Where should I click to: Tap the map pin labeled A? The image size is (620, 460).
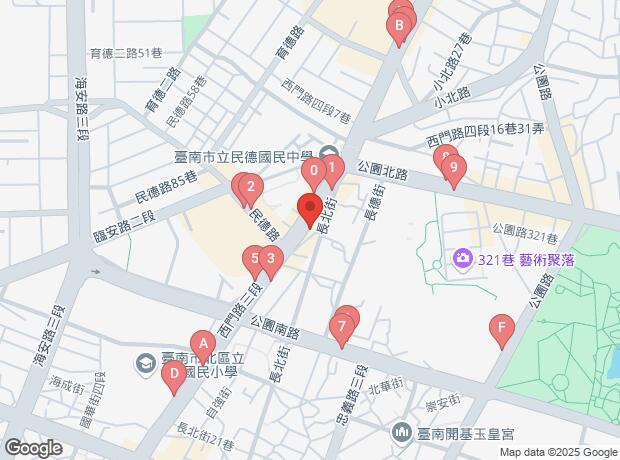(203, 346)
